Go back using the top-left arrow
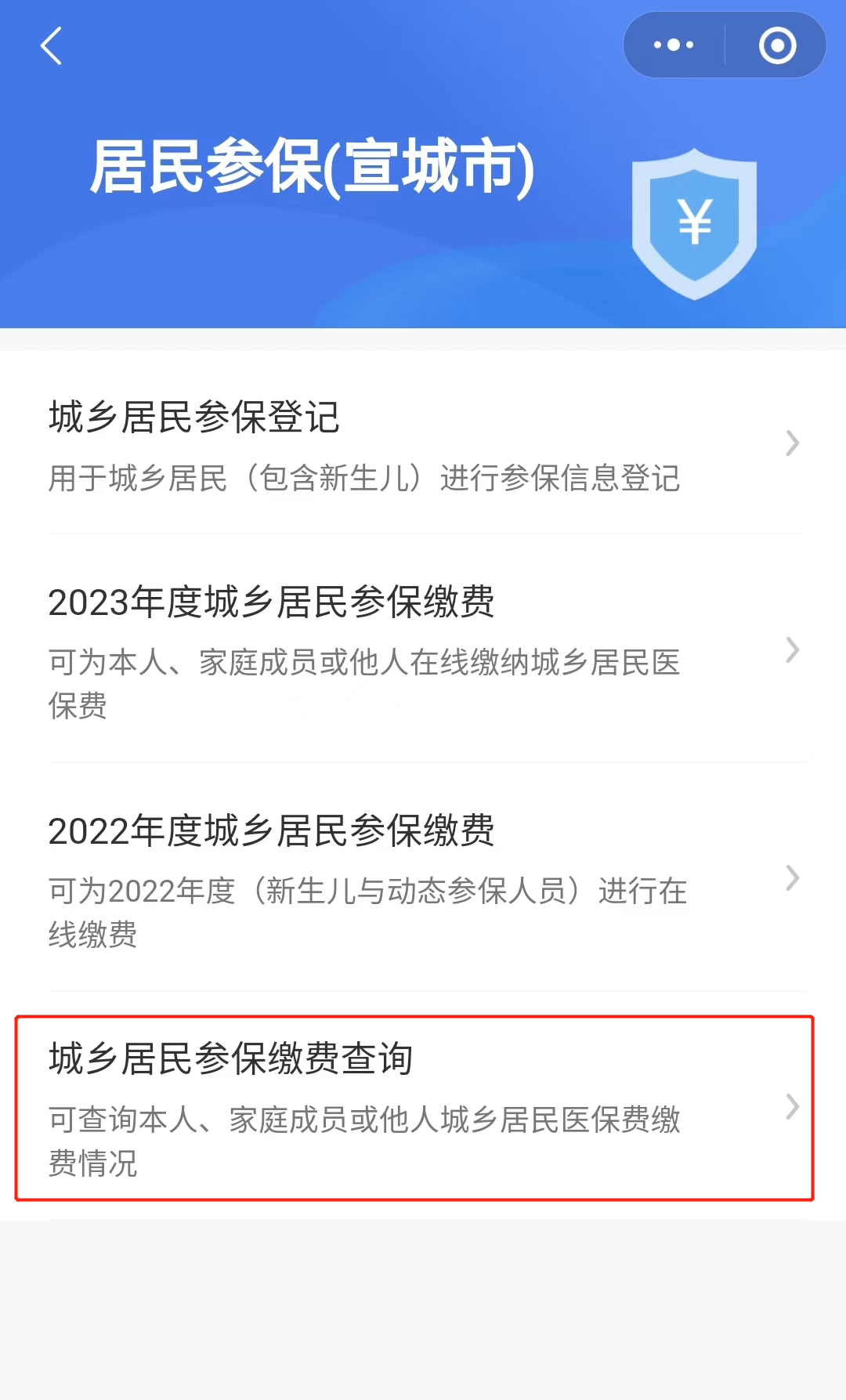 click(52, 46)
